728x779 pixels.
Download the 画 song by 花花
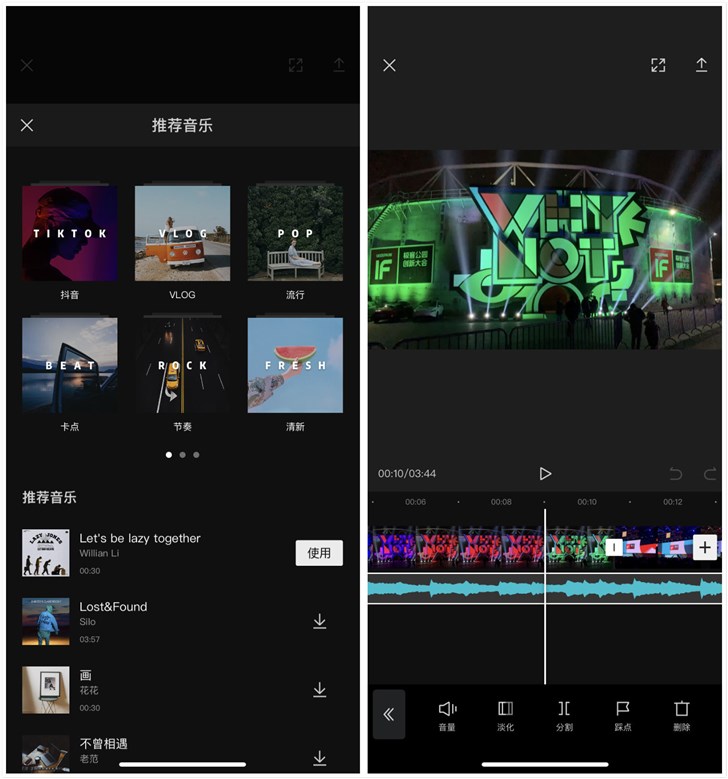click(320, 689)
